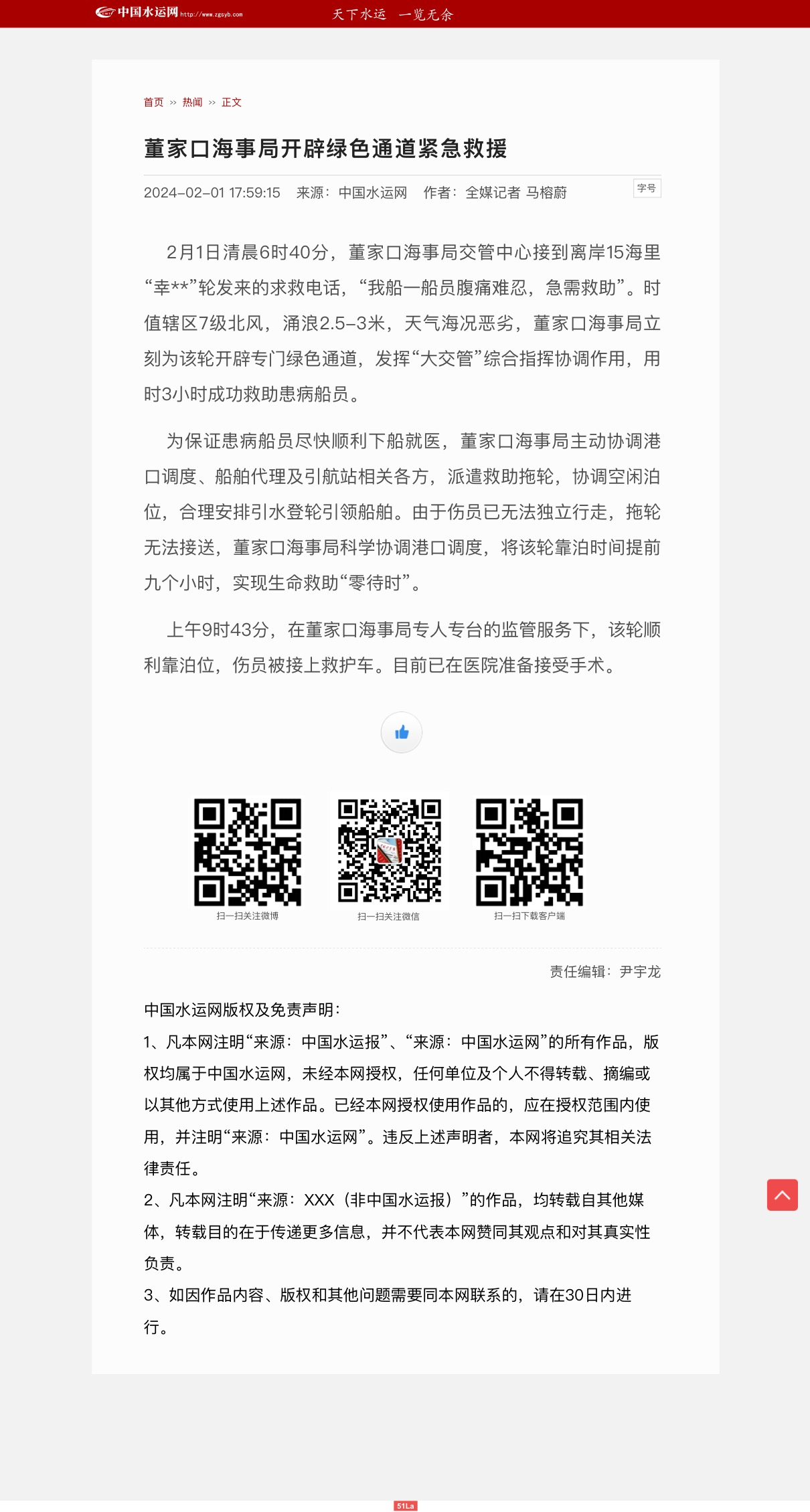The width and height of the screenshot is (810, 1512).
Task: Go to the 首页 breadcrumb link
Action: pyautogui.click(x=153, y=102)
